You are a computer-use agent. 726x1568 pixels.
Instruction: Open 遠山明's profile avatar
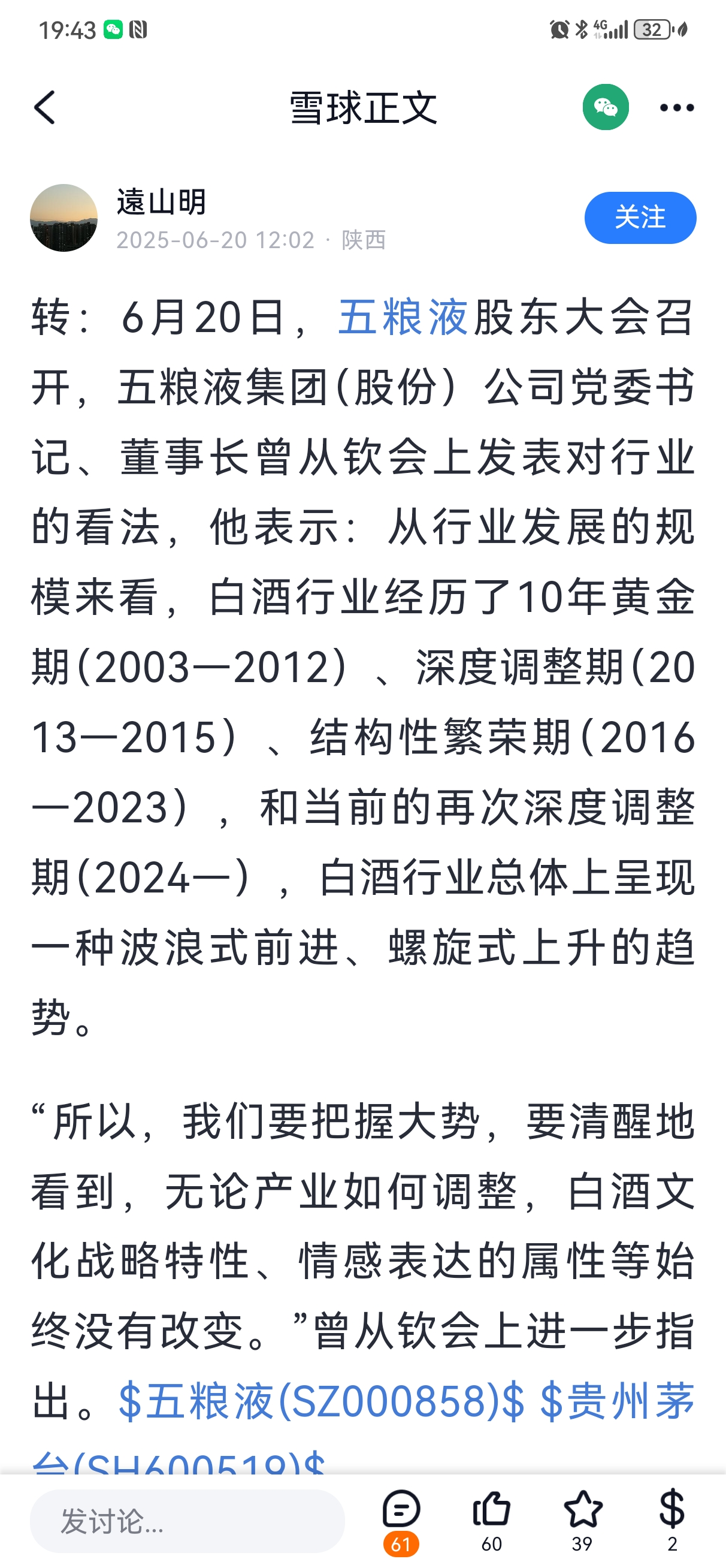64,218
